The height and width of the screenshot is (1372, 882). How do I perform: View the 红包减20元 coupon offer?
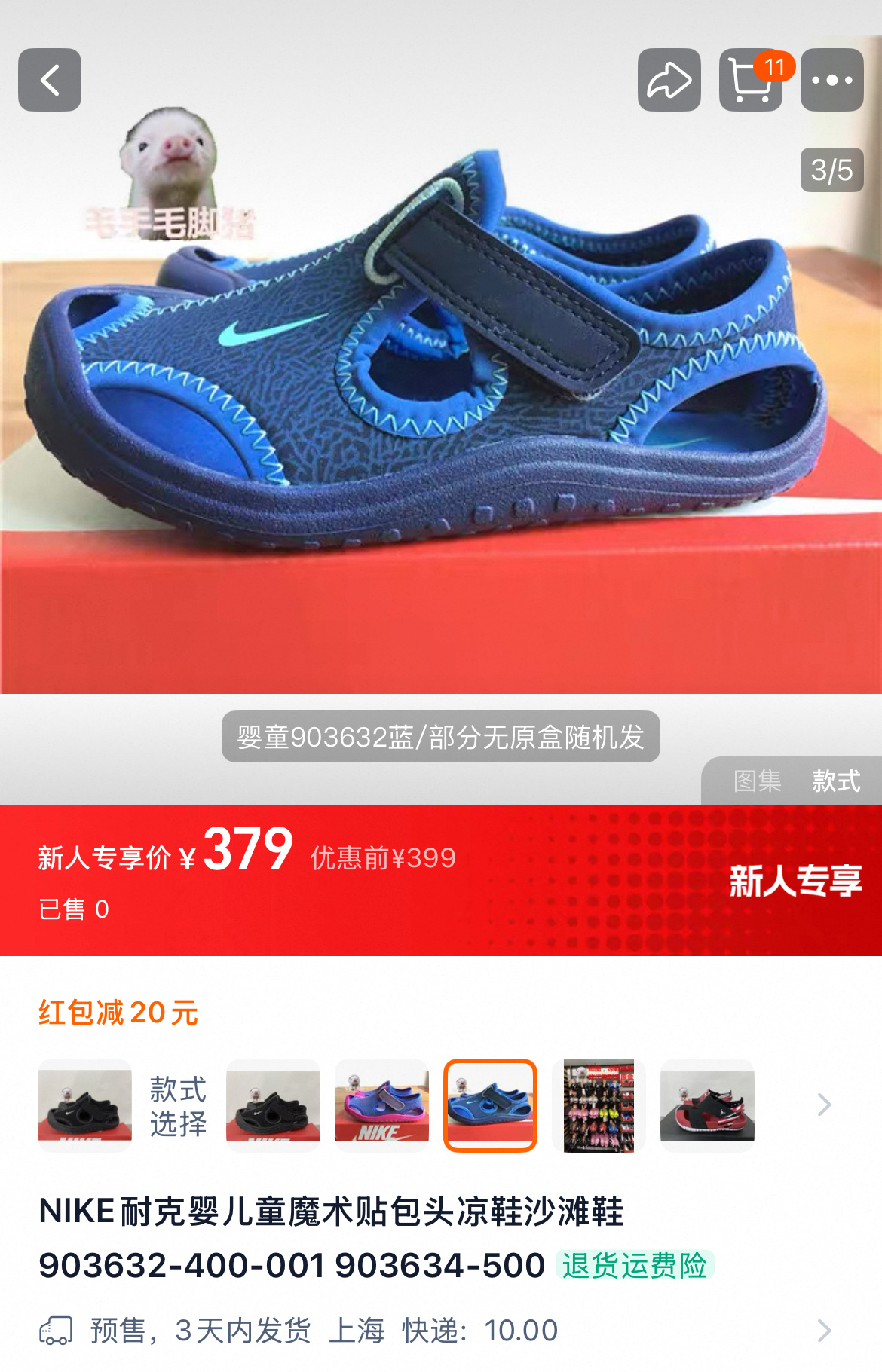click(118, 1012)
